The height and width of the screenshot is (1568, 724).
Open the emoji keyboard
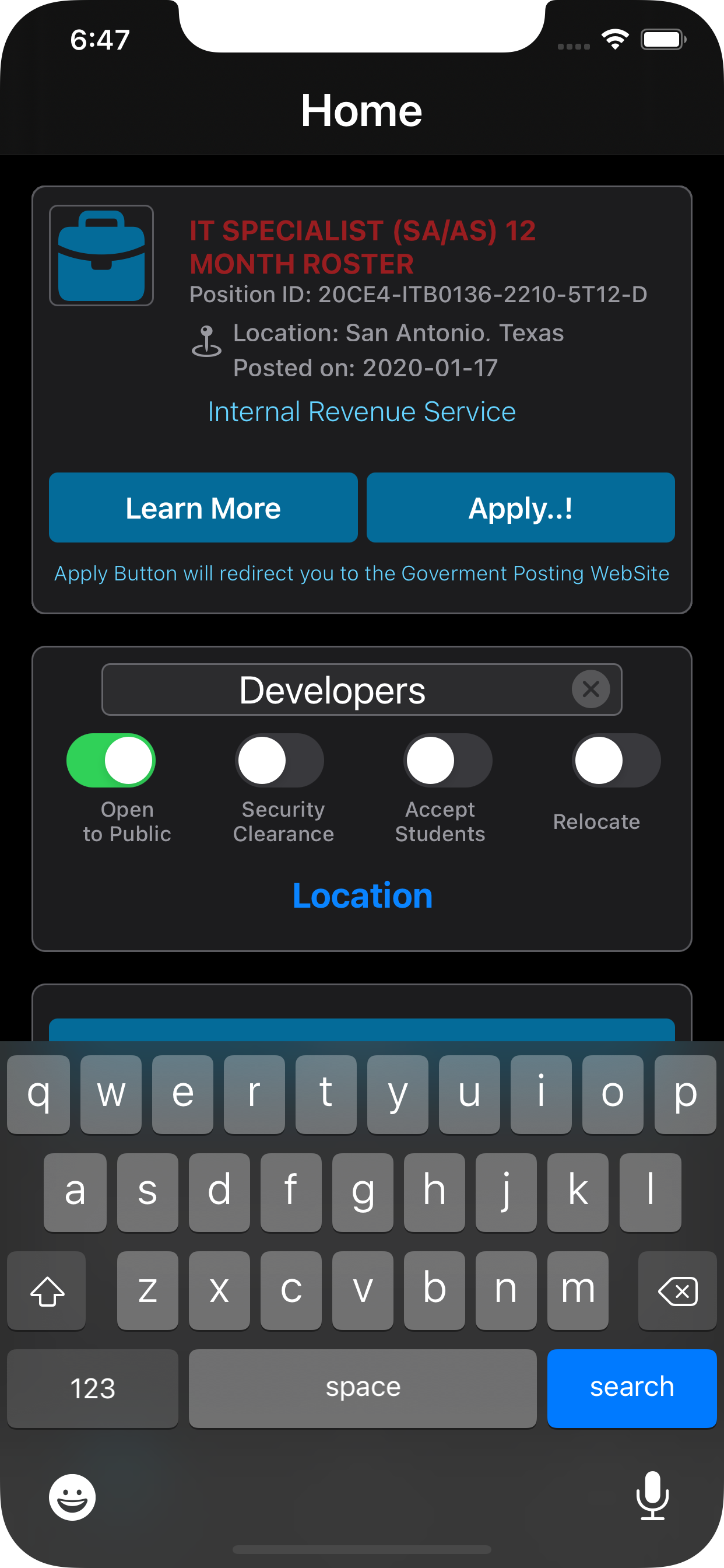tap(72, 1497)
